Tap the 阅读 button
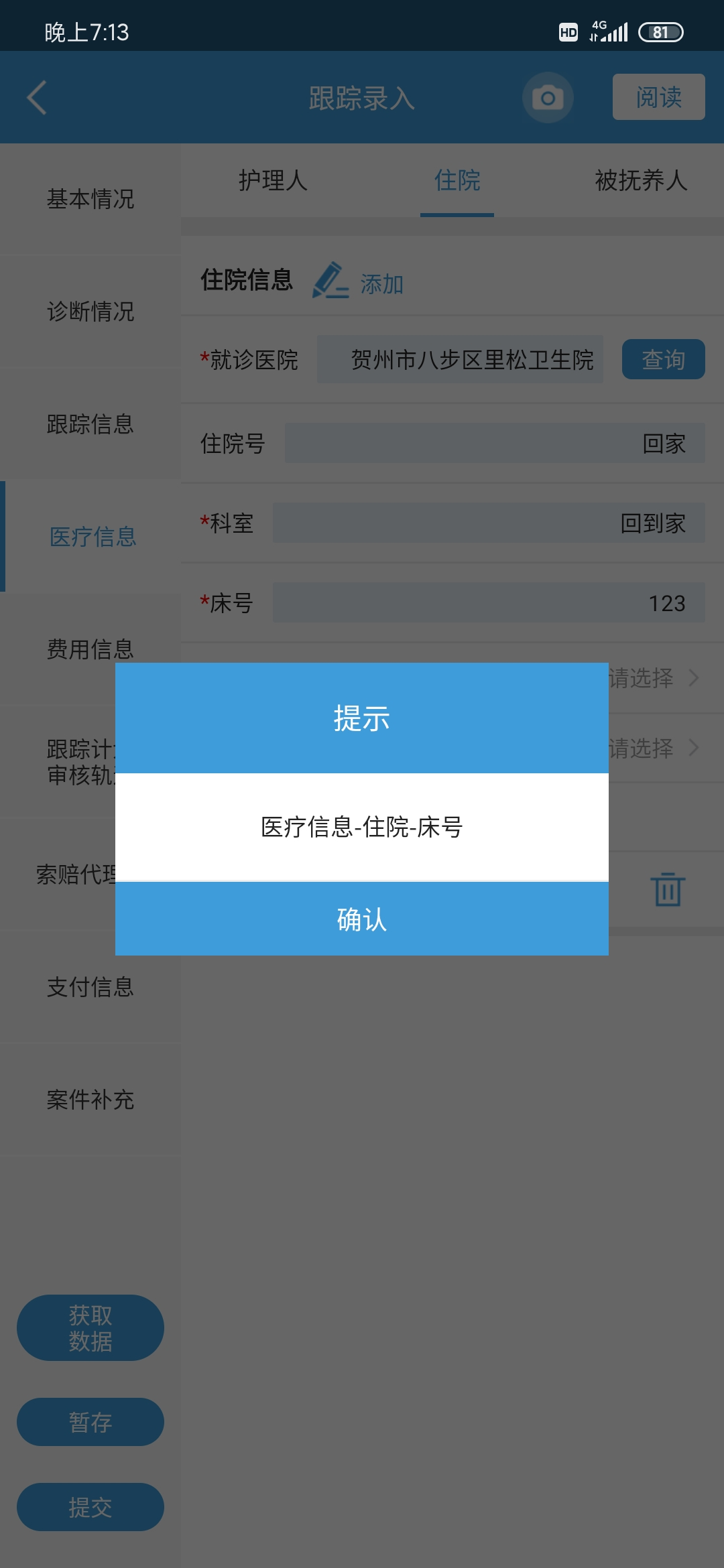Screen dimensions: 724x1568 tap(658, 97)
